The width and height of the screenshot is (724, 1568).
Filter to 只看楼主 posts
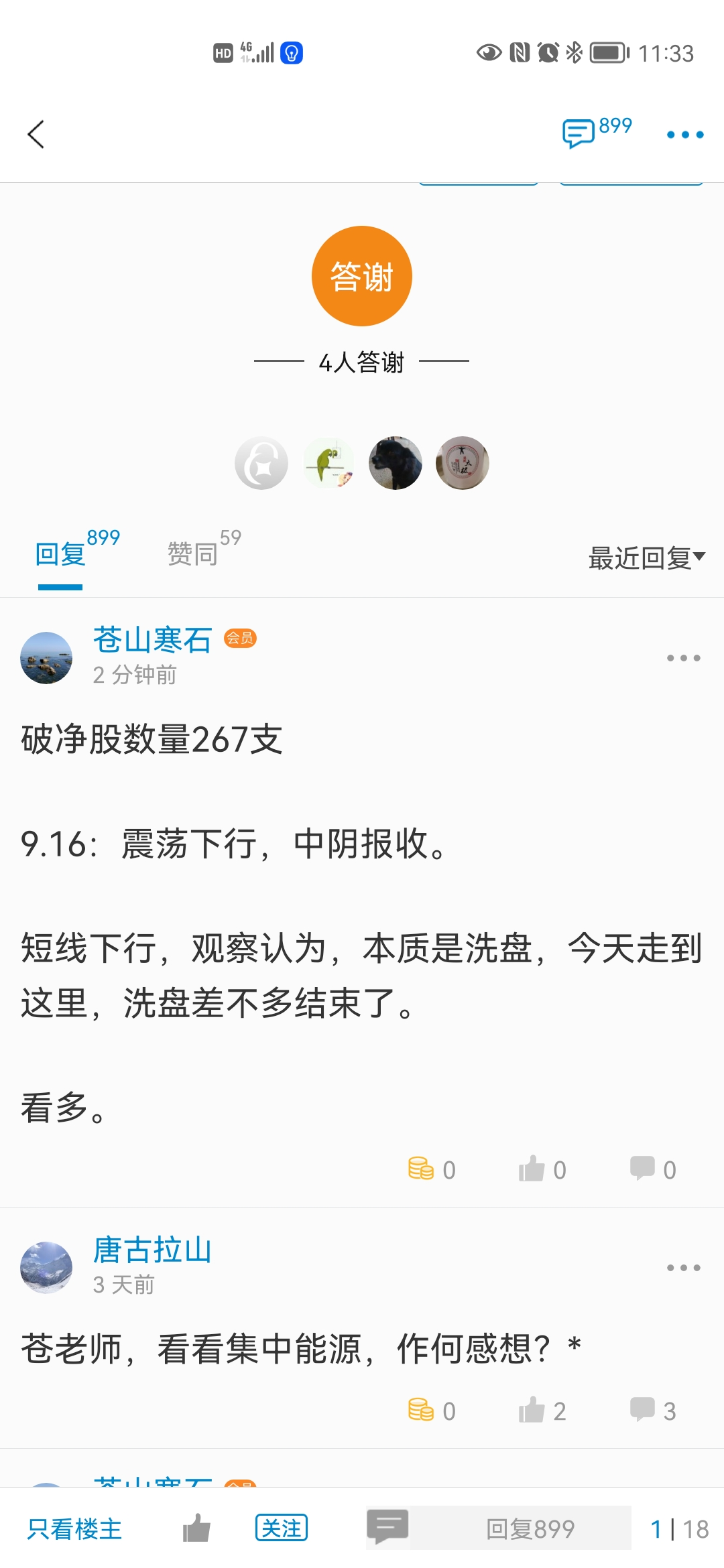(74, 1529)
